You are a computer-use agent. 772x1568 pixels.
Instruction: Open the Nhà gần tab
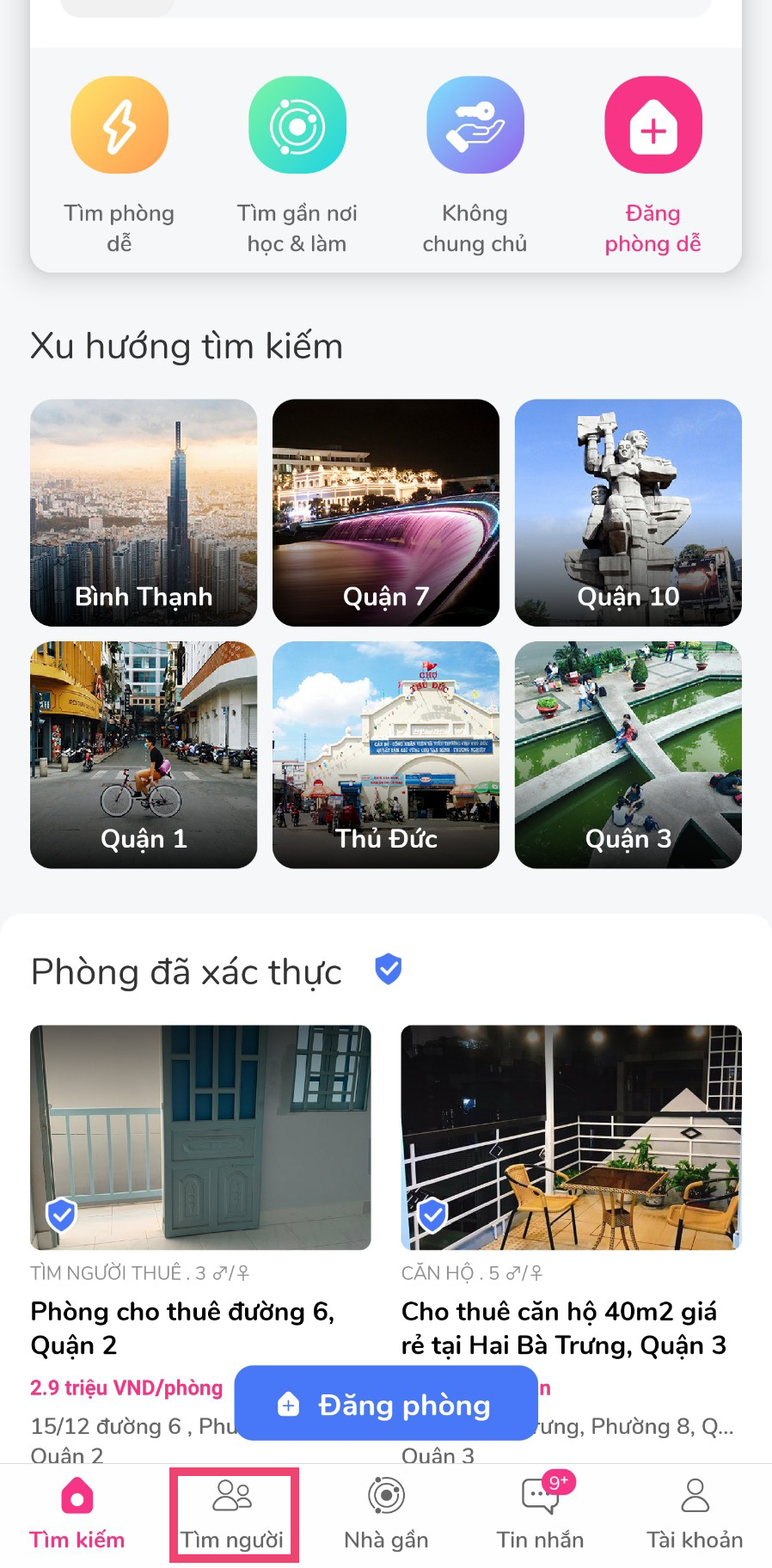pyautogui.click(x=386, y=1515)
